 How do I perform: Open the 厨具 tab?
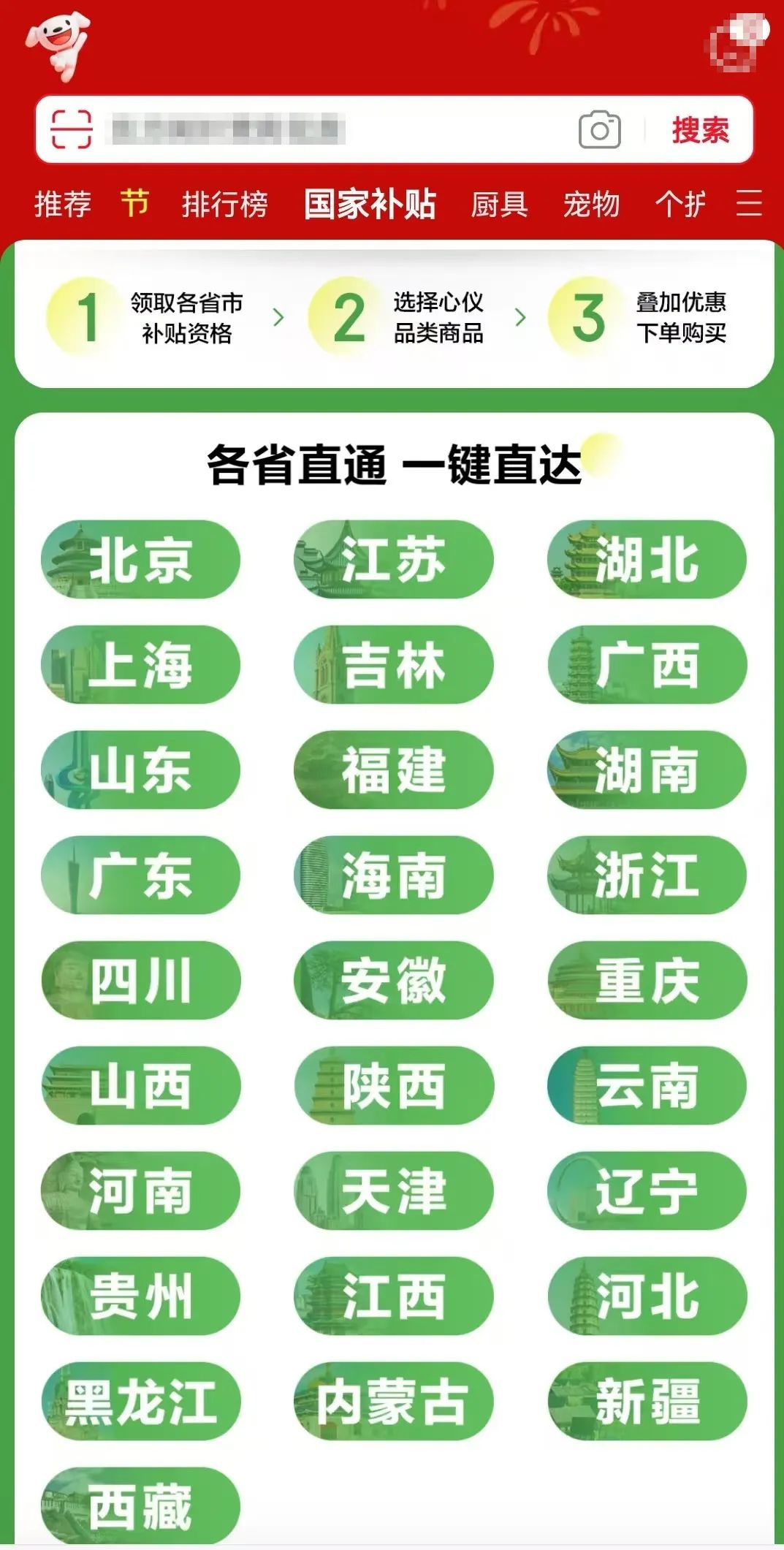click(x=499, y=204)
